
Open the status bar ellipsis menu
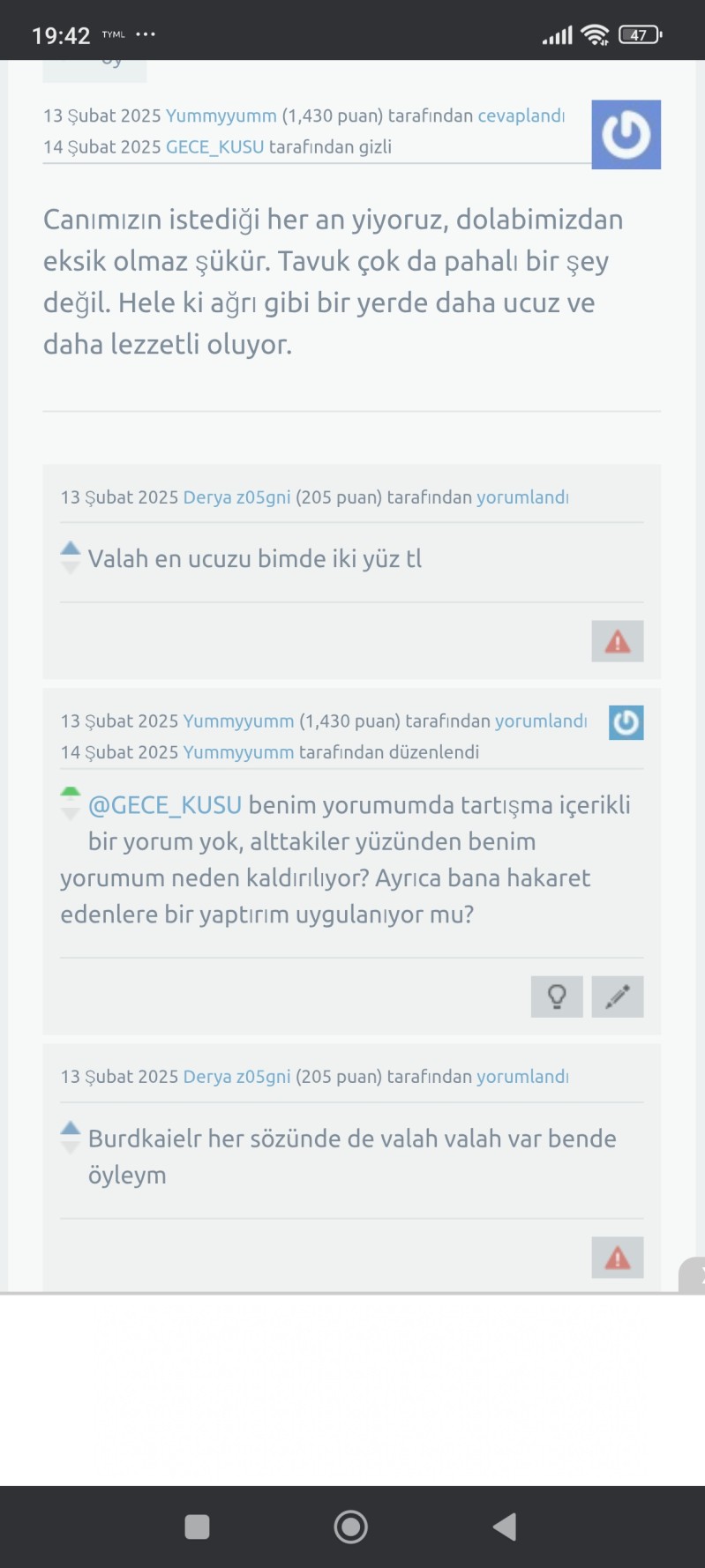point(144,34)
